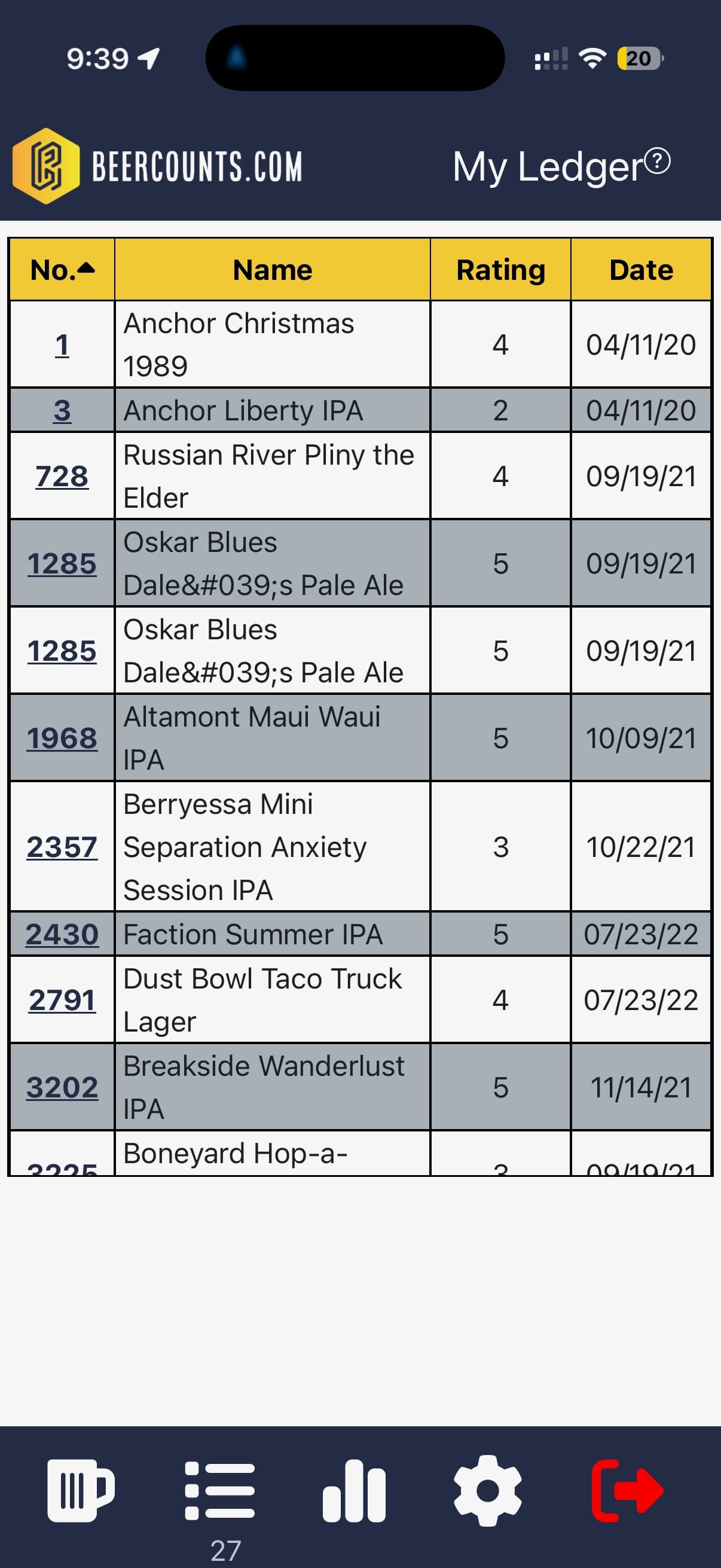Tap the battery indicator showing 20 percent
The height and width of the screenshot is (1568, 721).
[639, 58]
